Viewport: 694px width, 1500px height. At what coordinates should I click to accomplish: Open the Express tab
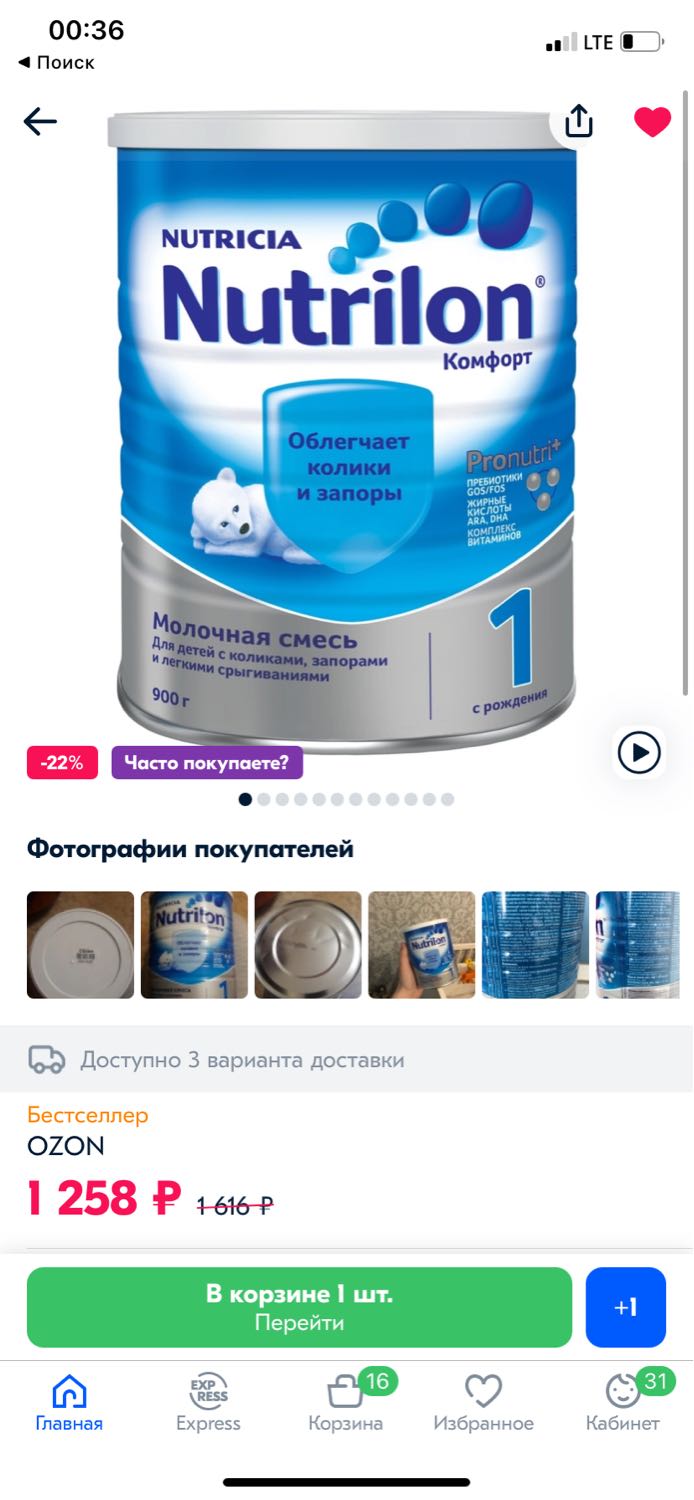[x=208, y=1403]
